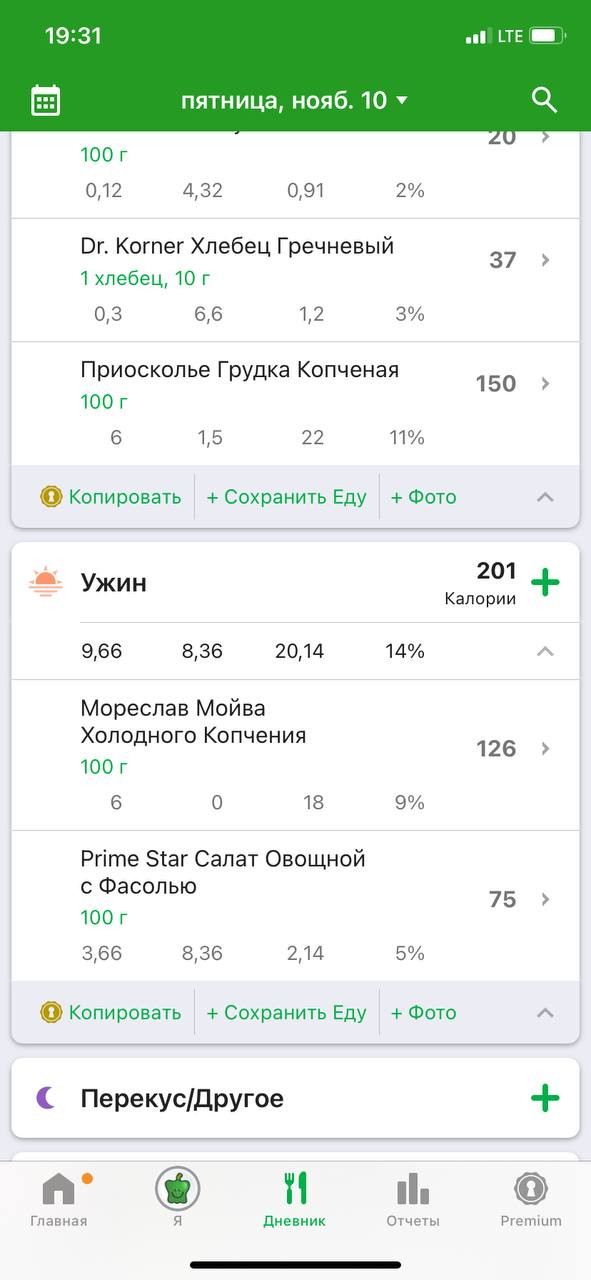The width and height of the screenshot is (591, 1280).
Task: Open the Premium tab
Action: (531, 1199)
